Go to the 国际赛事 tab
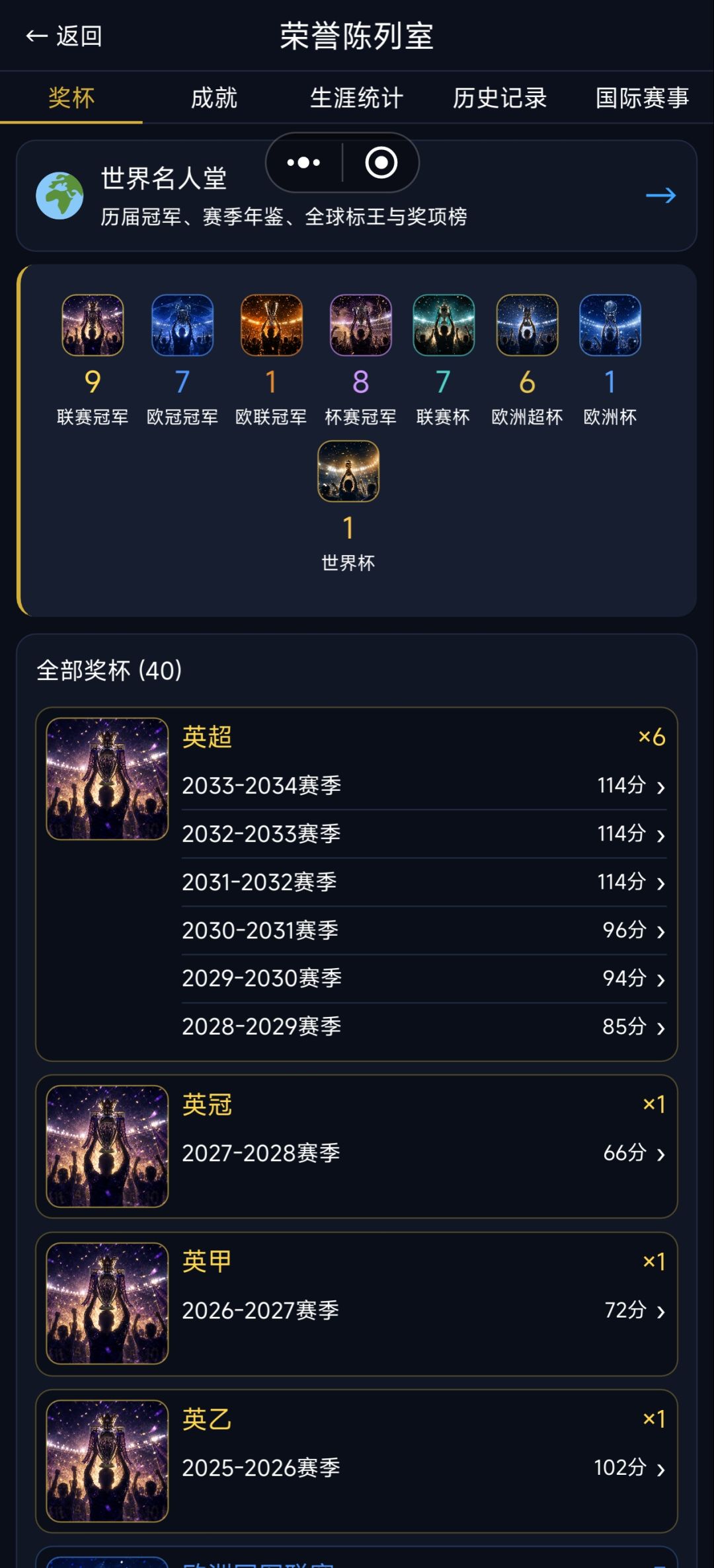This screenshot has width=714, height=1568. tap(643, 98)
